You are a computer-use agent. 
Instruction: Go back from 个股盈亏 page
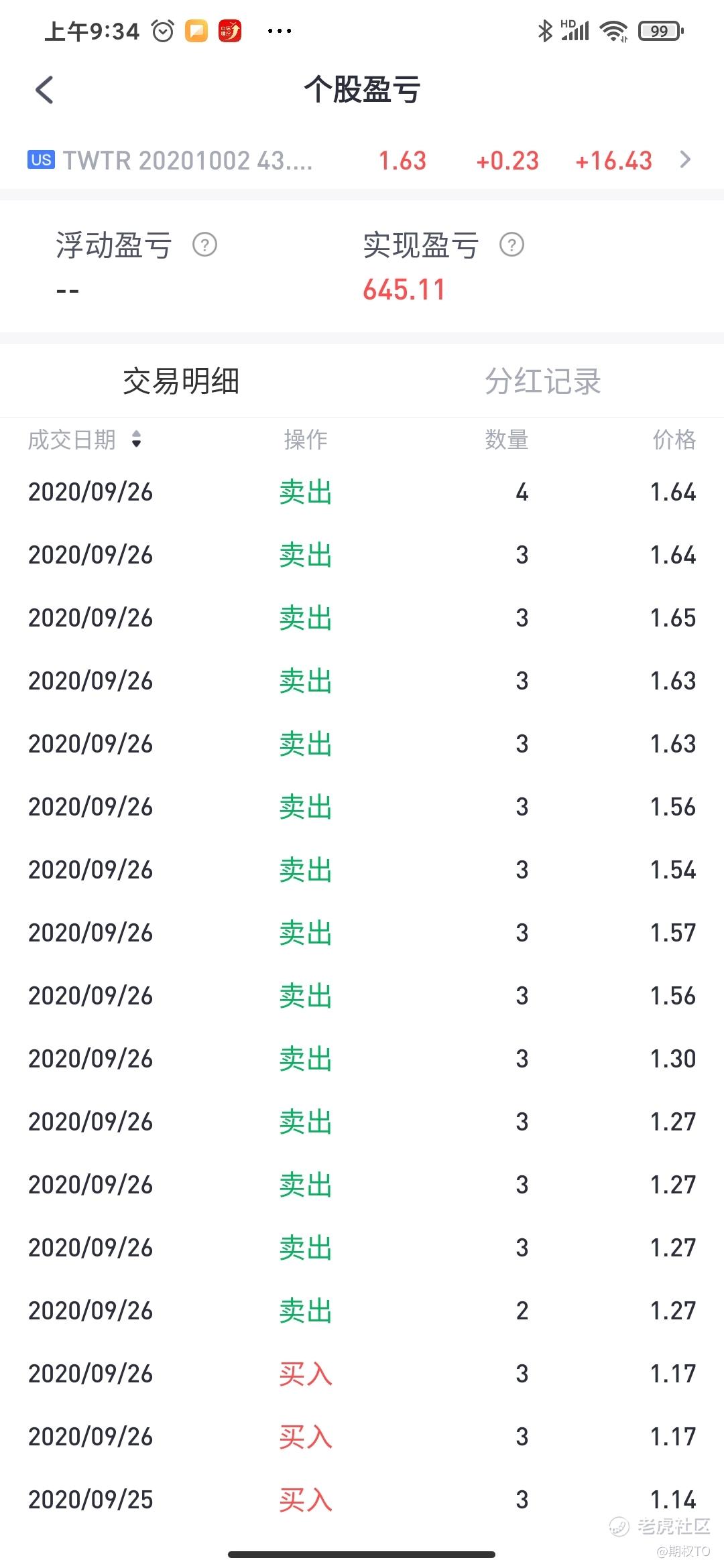[44, 90]
